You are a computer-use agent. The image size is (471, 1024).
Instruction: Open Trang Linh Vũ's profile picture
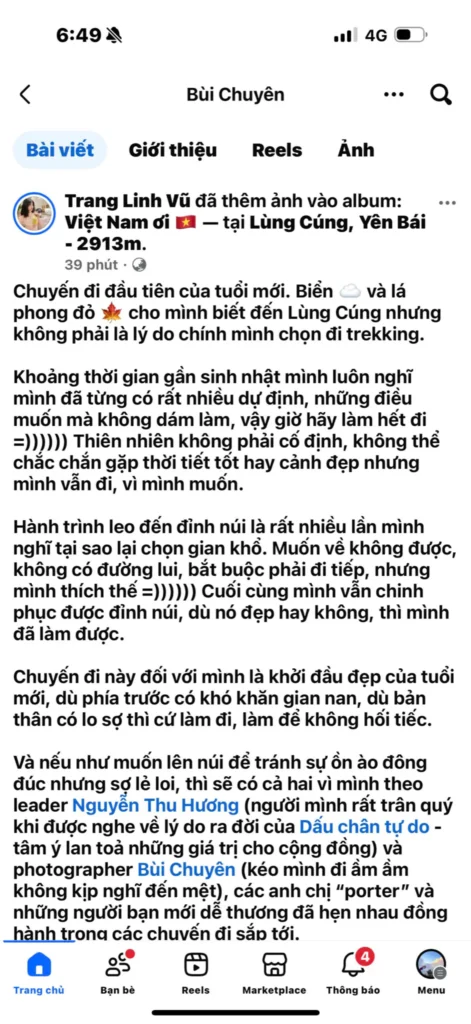(34, 214)
